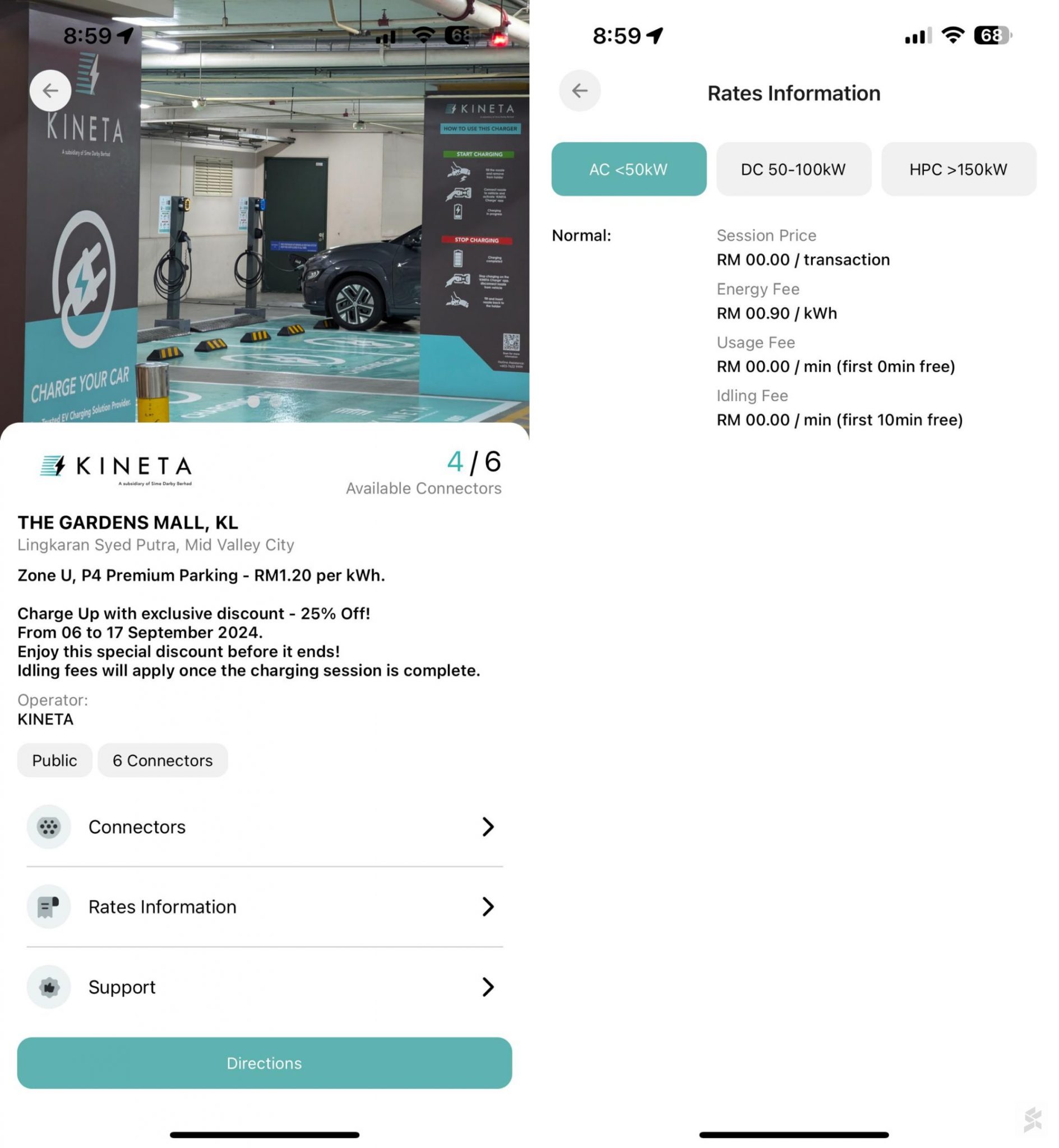The width and height of the screenshot is (1059, 1148).
Task: Select the AC <50kW rate tab
Action: point(628,169)
